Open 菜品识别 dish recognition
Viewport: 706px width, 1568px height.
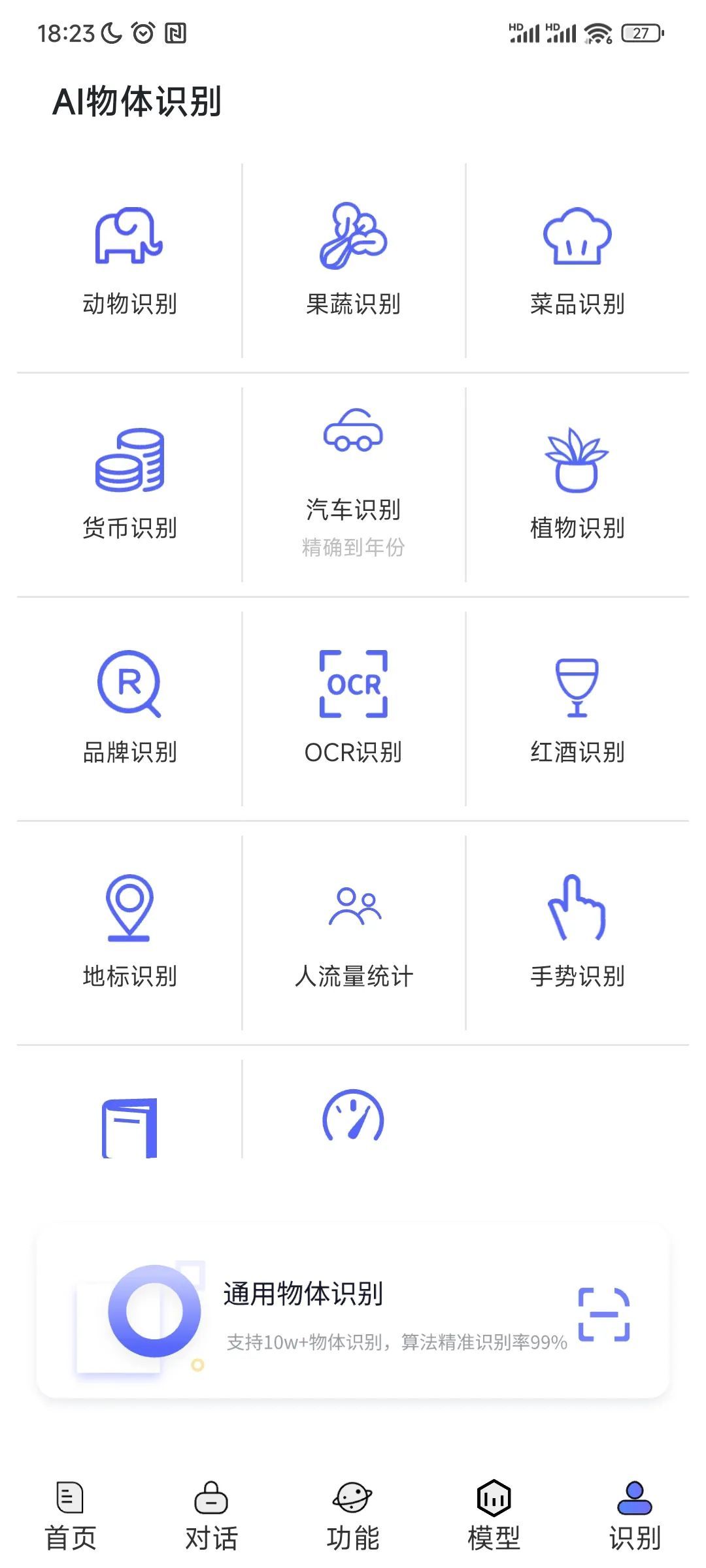[x=577, y=261]
